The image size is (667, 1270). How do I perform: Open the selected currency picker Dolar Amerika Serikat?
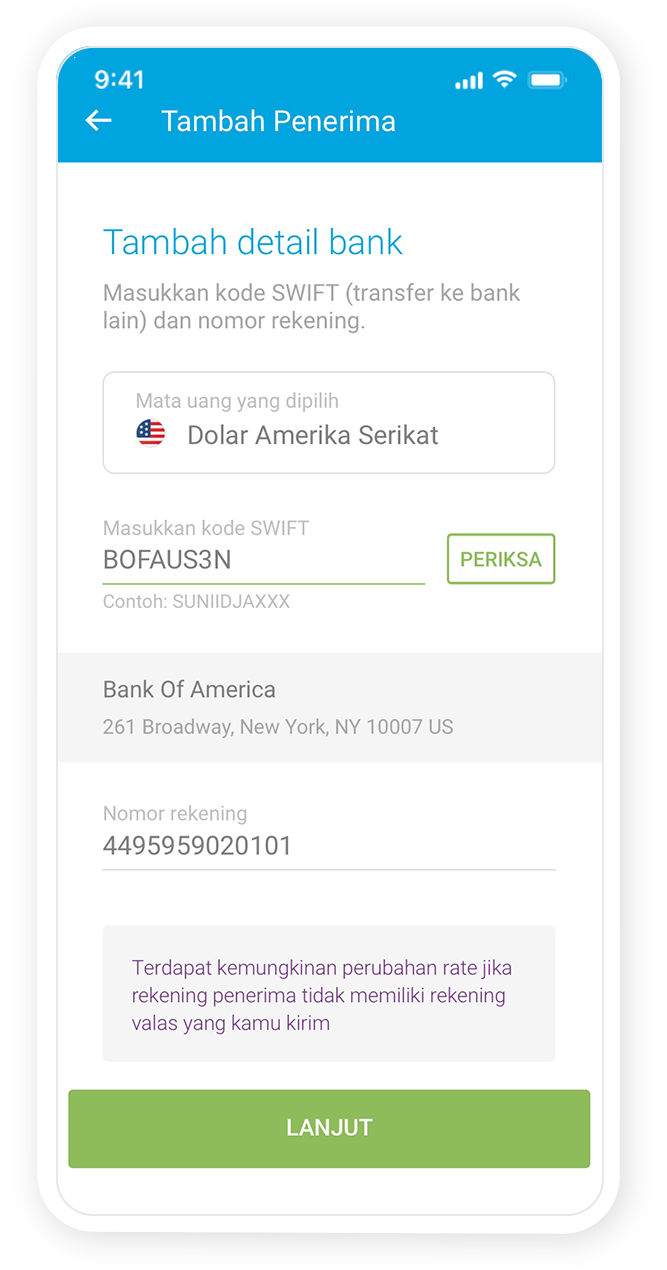(329, 422)
